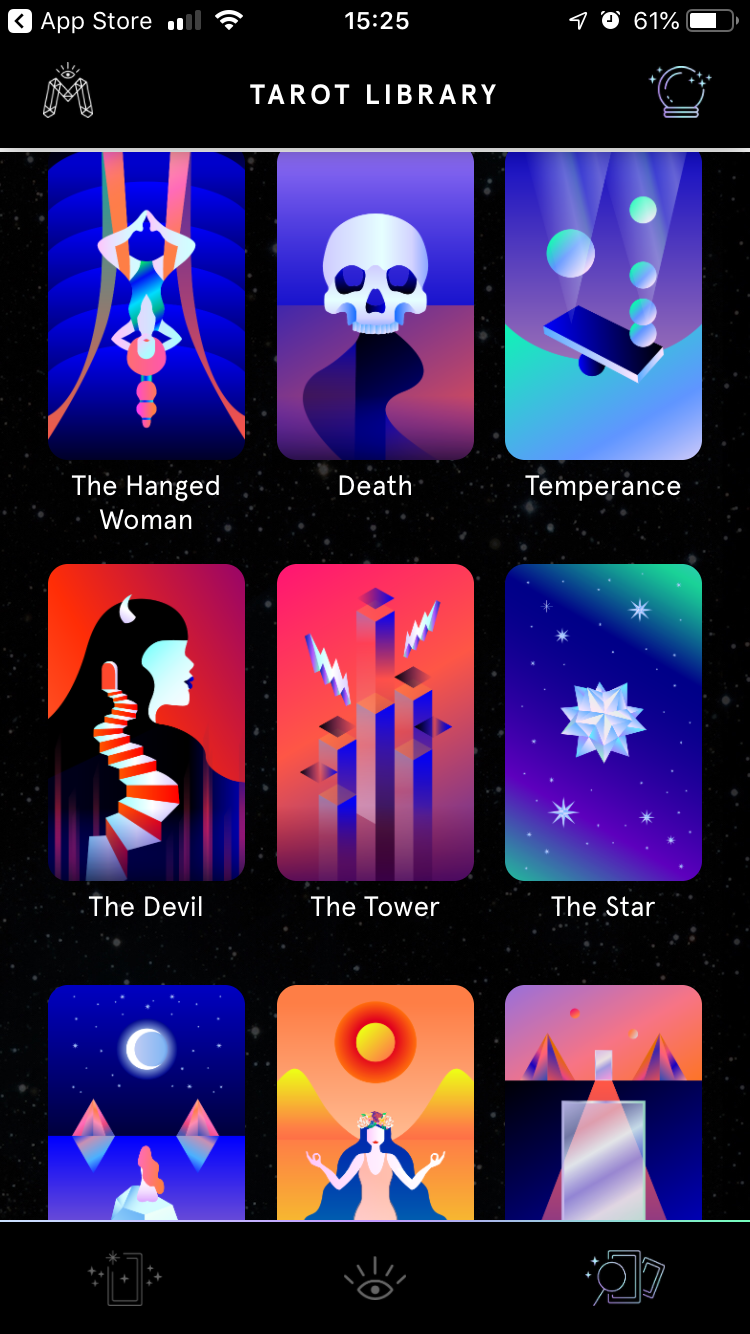This screenshot has width=750, height=1334.
Task: Select the sun and meditating woman card
Action: (x=375, y=1102)
